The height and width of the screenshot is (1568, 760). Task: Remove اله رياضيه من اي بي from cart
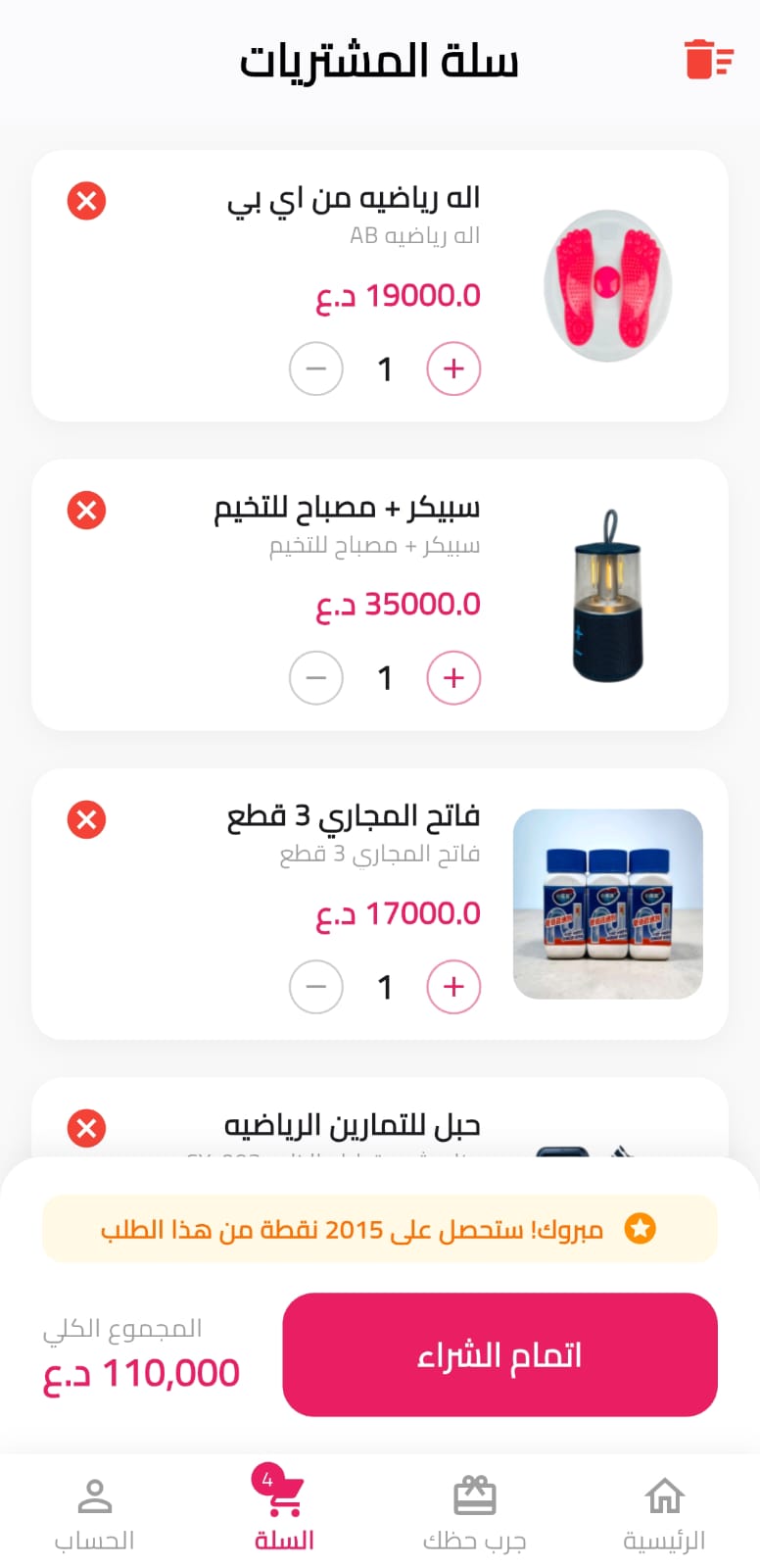coord(85,201)
